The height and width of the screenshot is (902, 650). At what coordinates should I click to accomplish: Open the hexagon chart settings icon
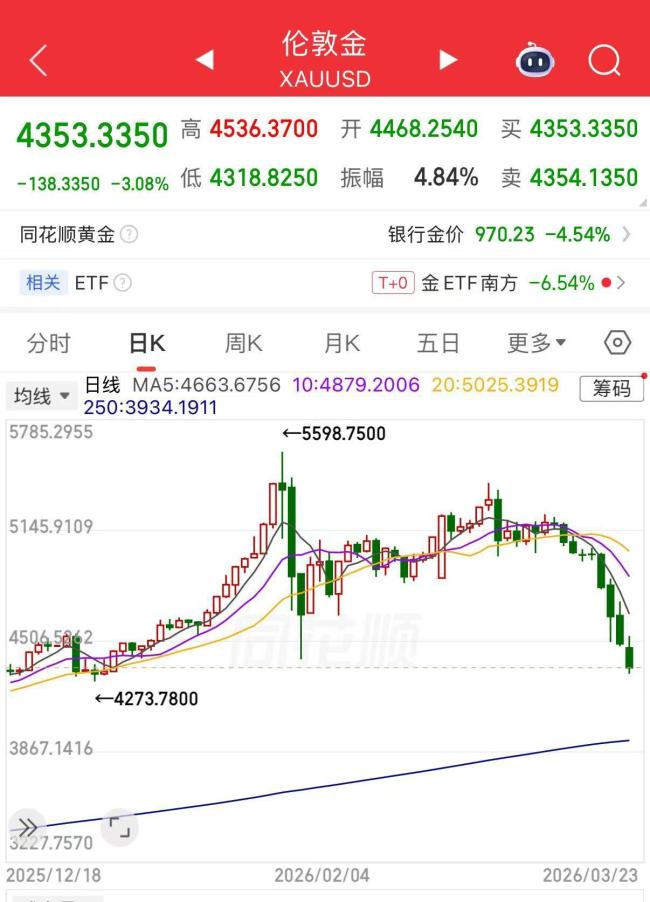(x=618, y=343)
